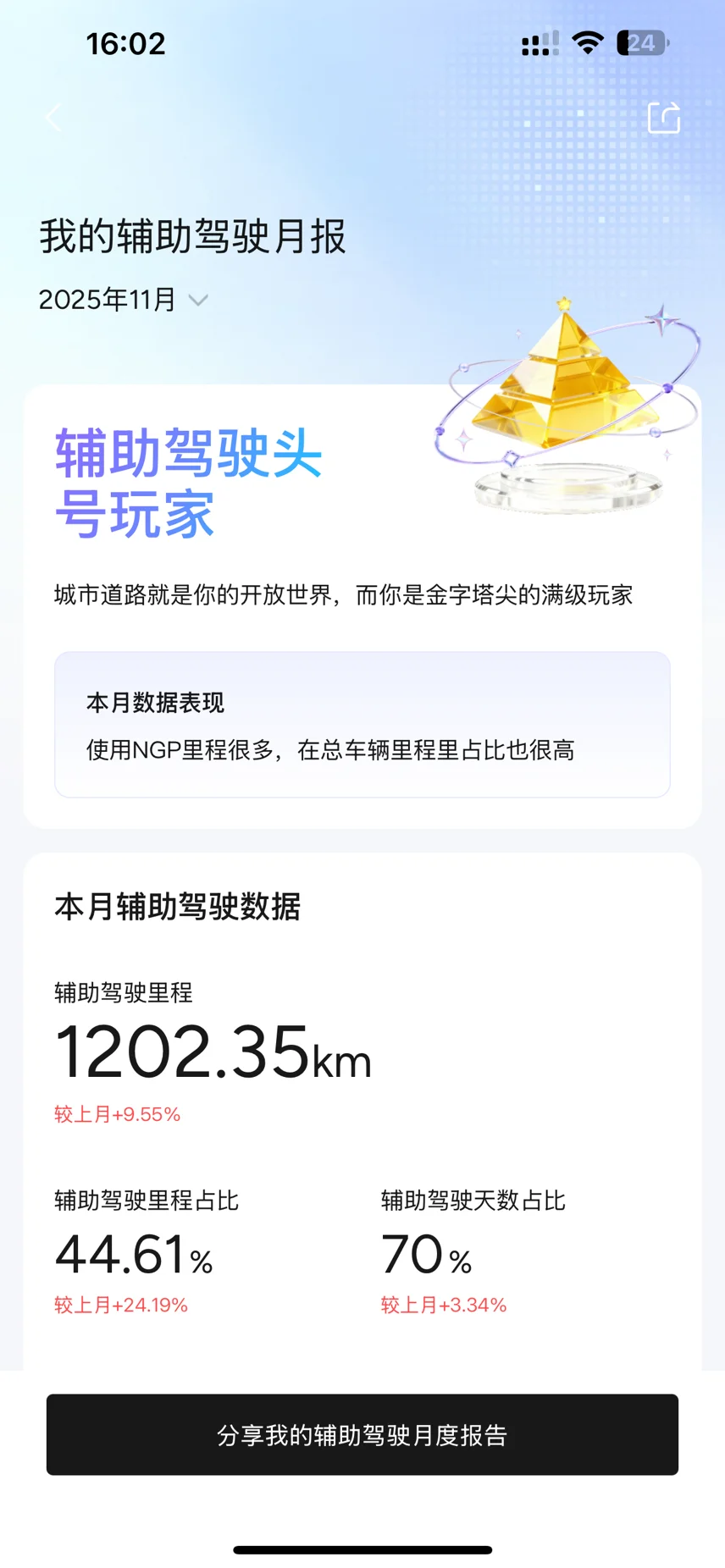Go back using the top-left arrow
The height and width of the screenshot is (1568, 725).
53,118
